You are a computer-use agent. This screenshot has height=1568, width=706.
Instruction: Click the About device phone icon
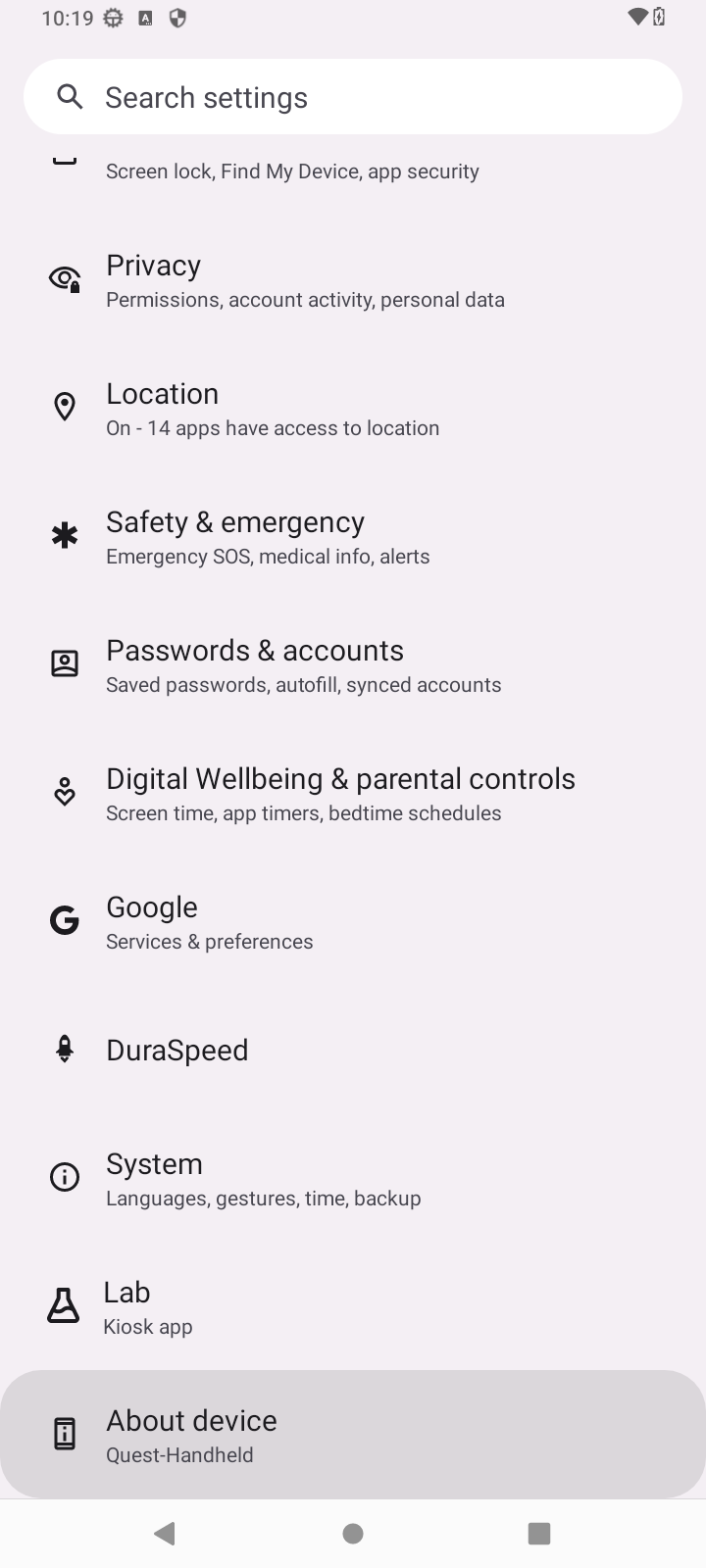pyautogui.click(x=63, y=1433)
